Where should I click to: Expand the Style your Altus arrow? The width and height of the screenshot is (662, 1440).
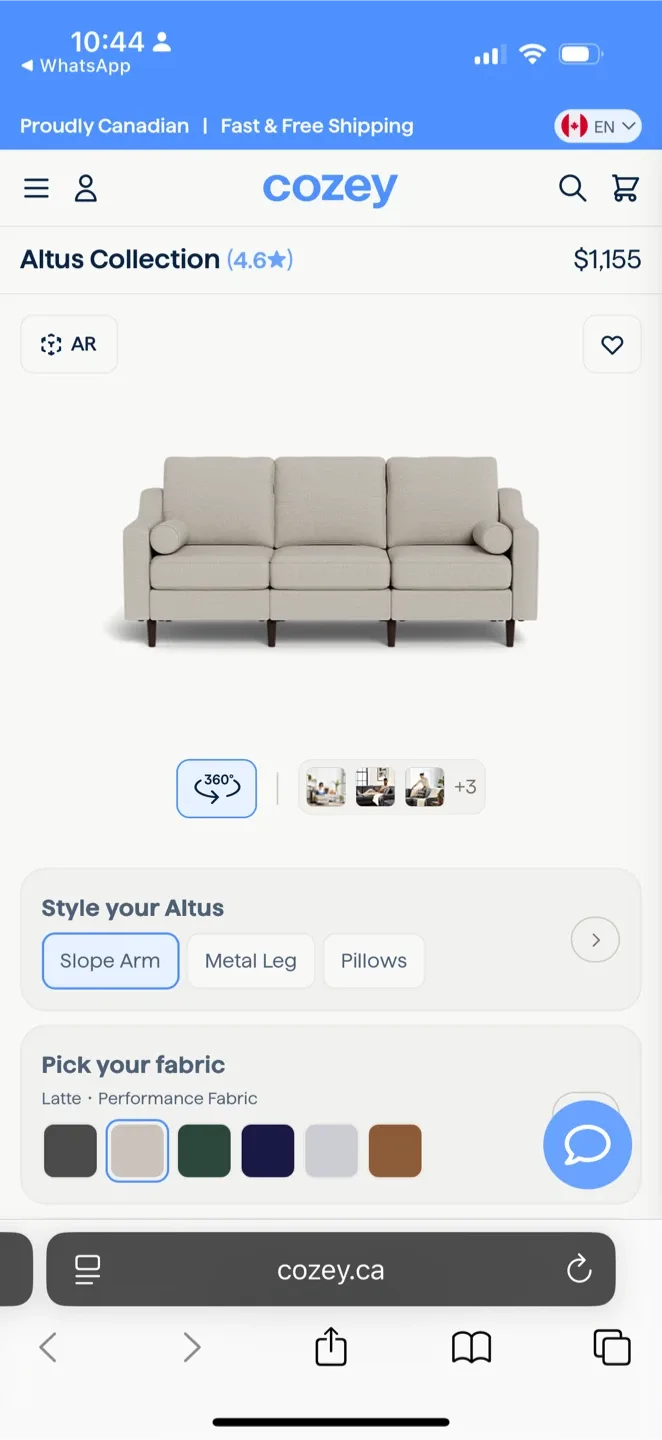595,940
